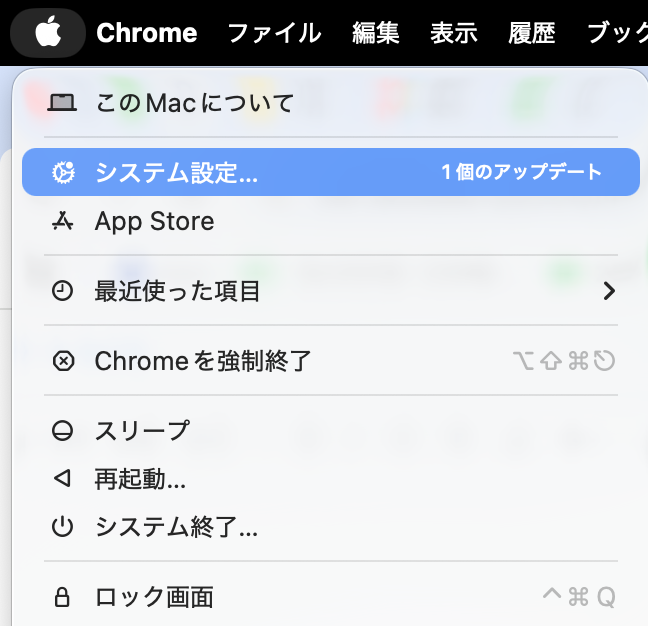The width and height of the screenshot is (648, 626).
Task: Open the Chrome app menu
Action: [x=147, y=33]
